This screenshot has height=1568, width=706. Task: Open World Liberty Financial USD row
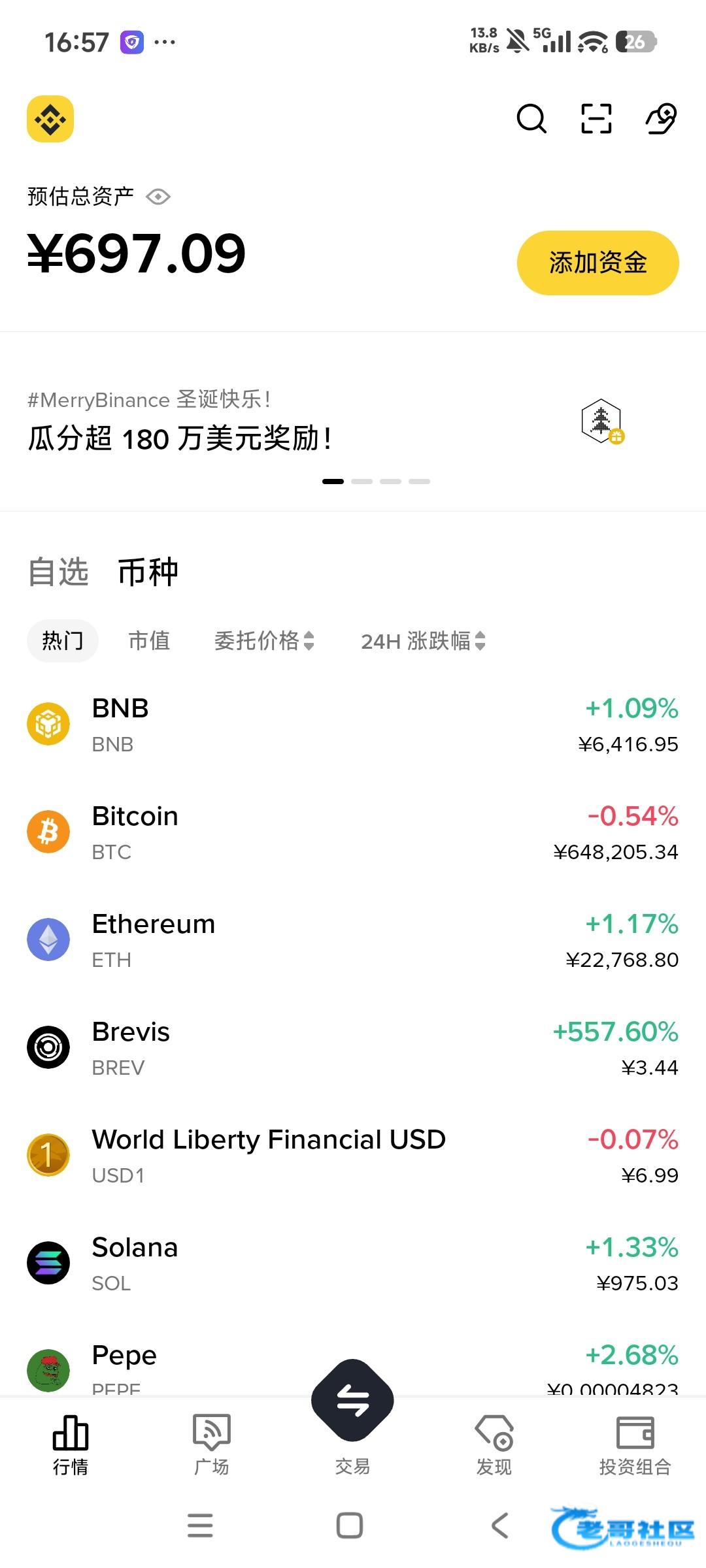(x=353, y=1156)
